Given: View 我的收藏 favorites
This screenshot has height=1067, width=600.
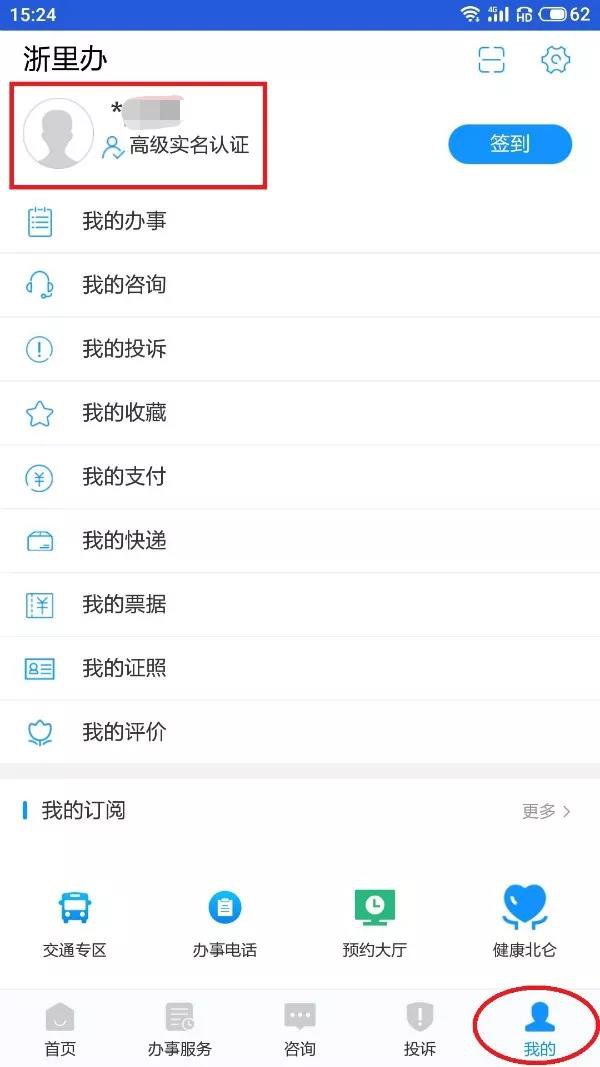Looking at the screenshot, I should pyautogui.click(x=124, y=413).
